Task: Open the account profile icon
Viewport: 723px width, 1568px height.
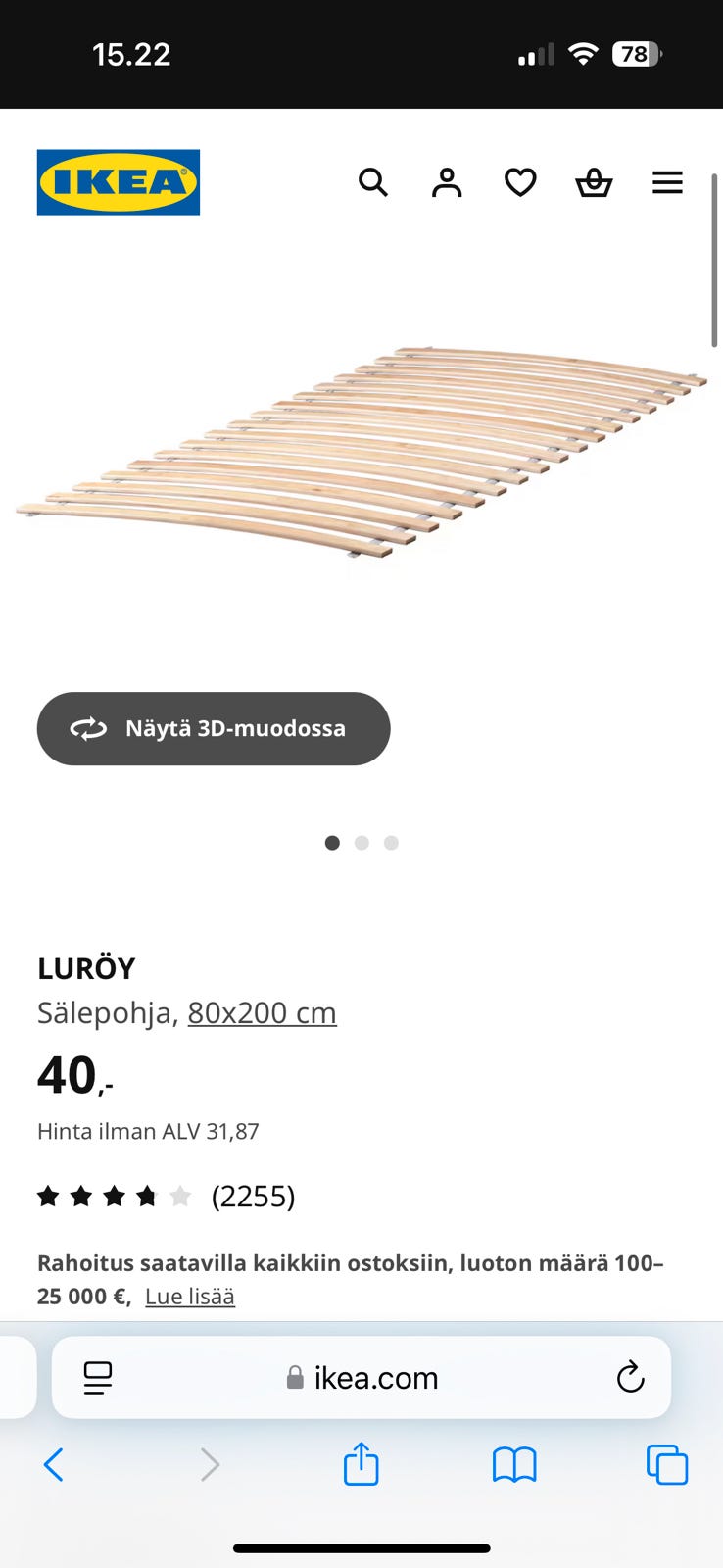Action: [x=447, y=182]
